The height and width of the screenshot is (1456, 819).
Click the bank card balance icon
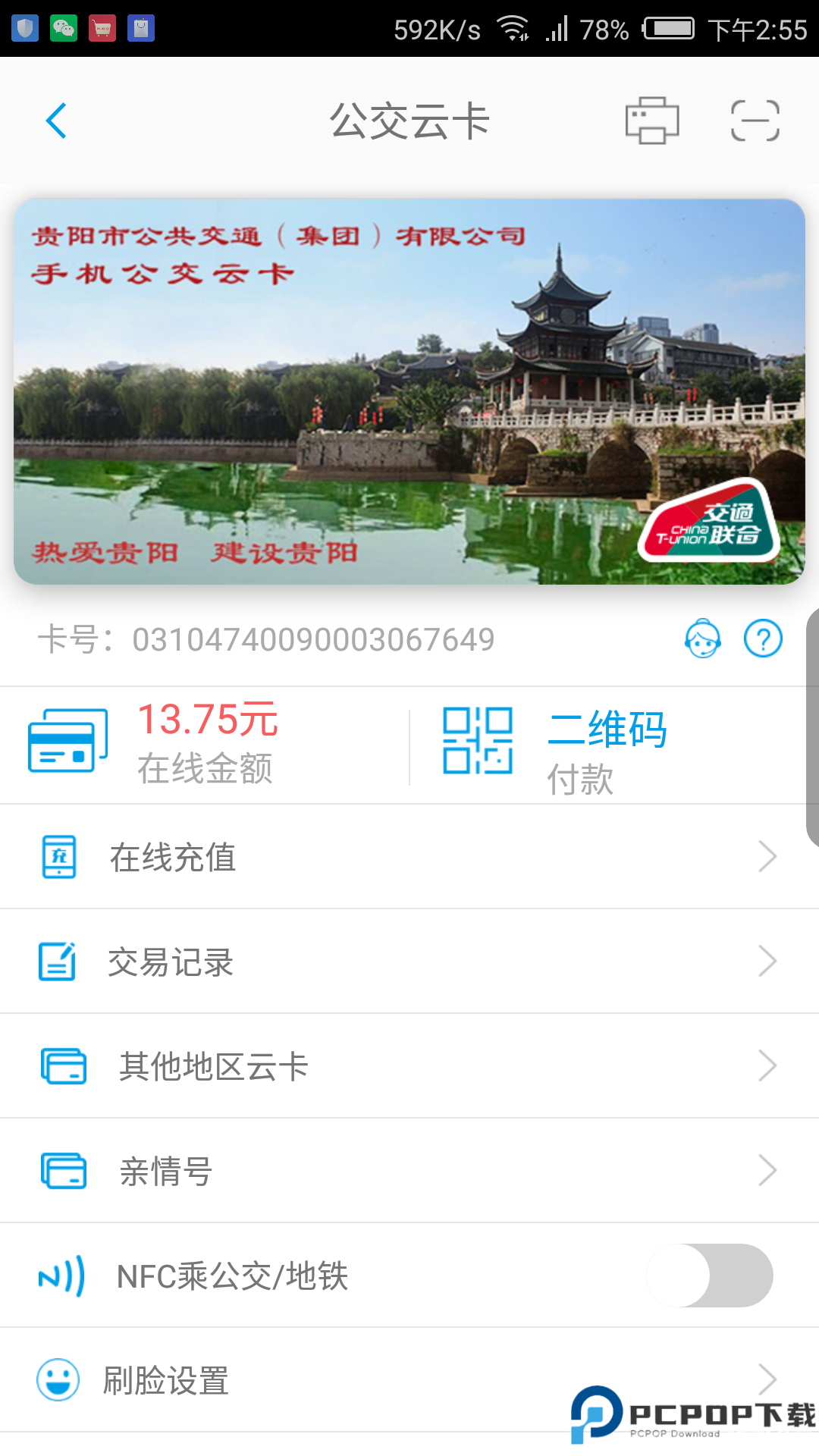(68, 742)
